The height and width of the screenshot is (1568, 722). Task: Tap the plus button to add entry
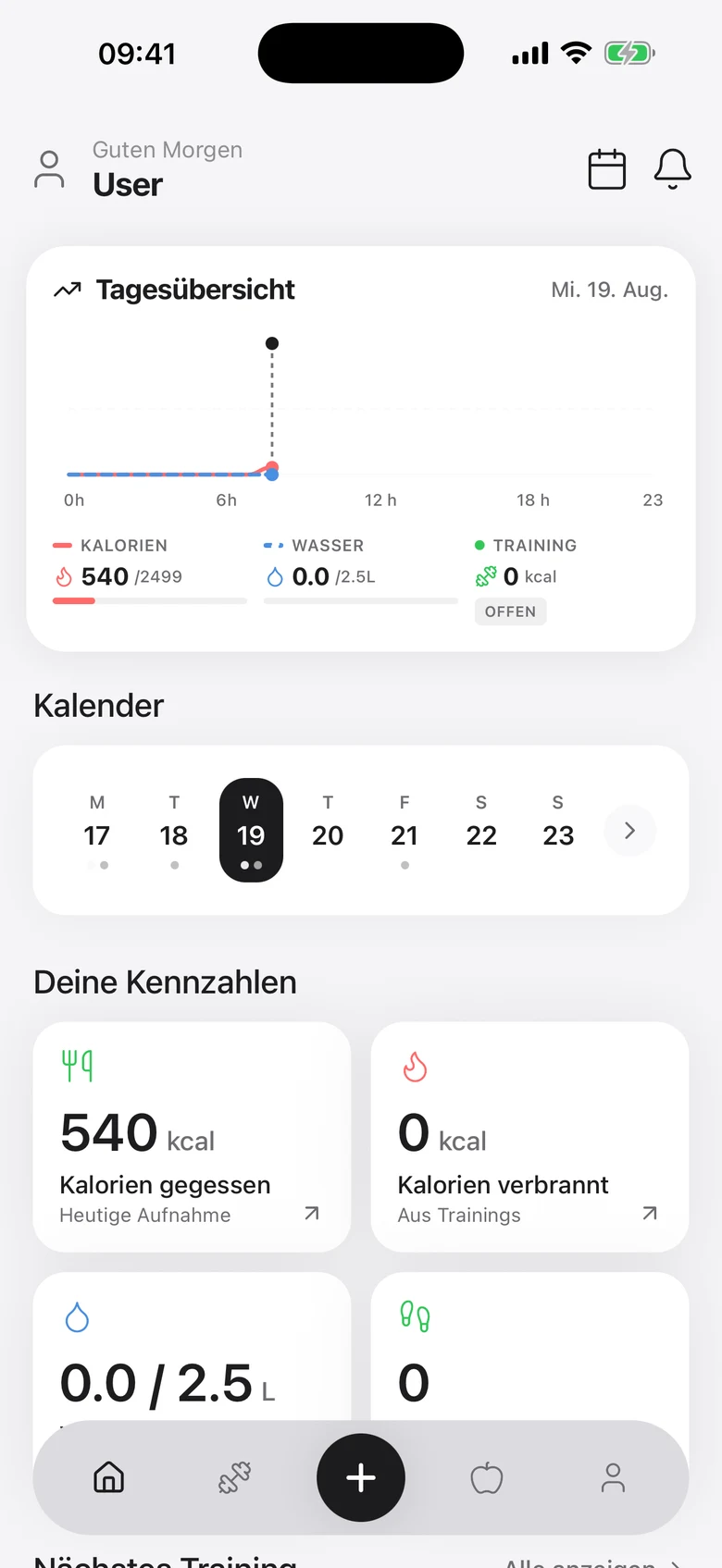[x=361, y=1477]
